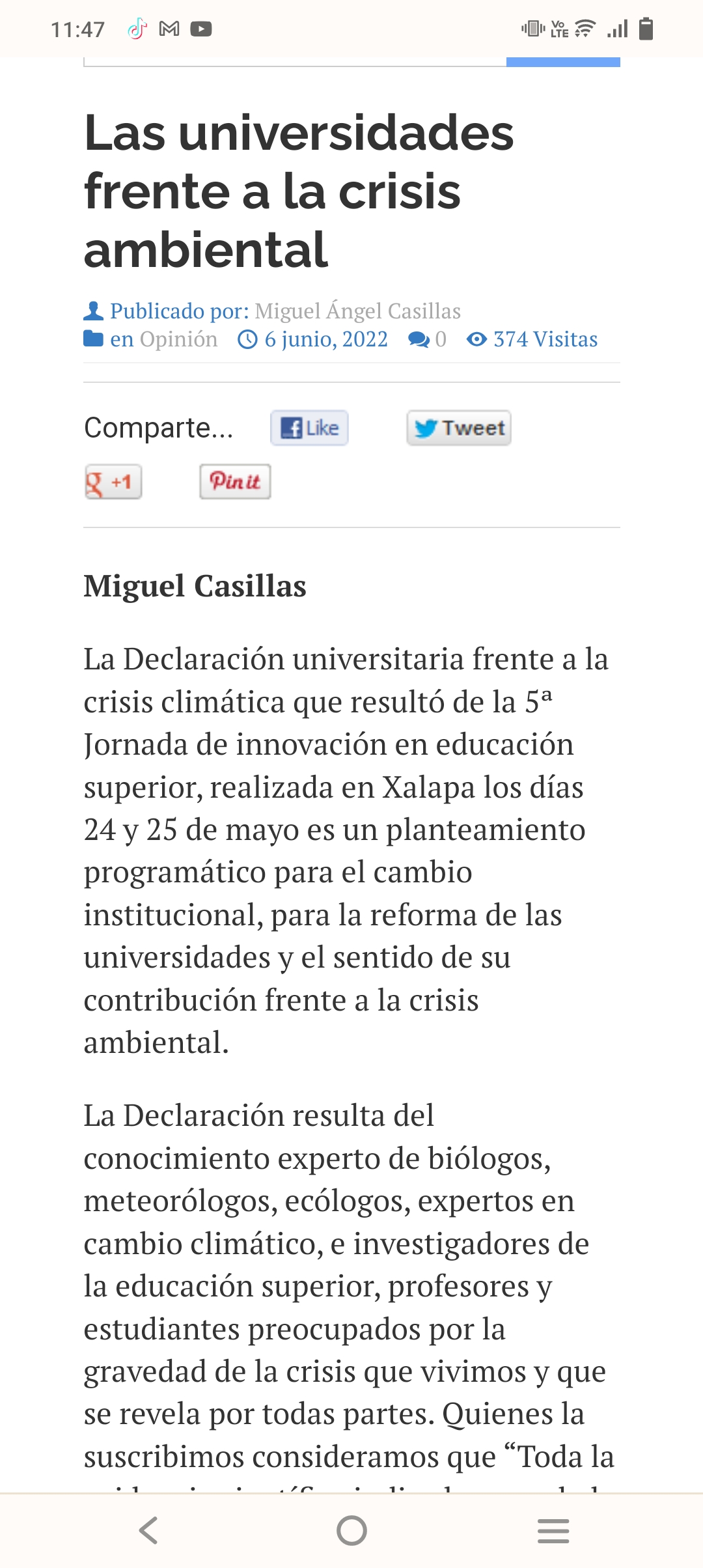The height and width of the screenshot is (1568, 703).
Task: Tweet this article
Action: tap(459, 428)
